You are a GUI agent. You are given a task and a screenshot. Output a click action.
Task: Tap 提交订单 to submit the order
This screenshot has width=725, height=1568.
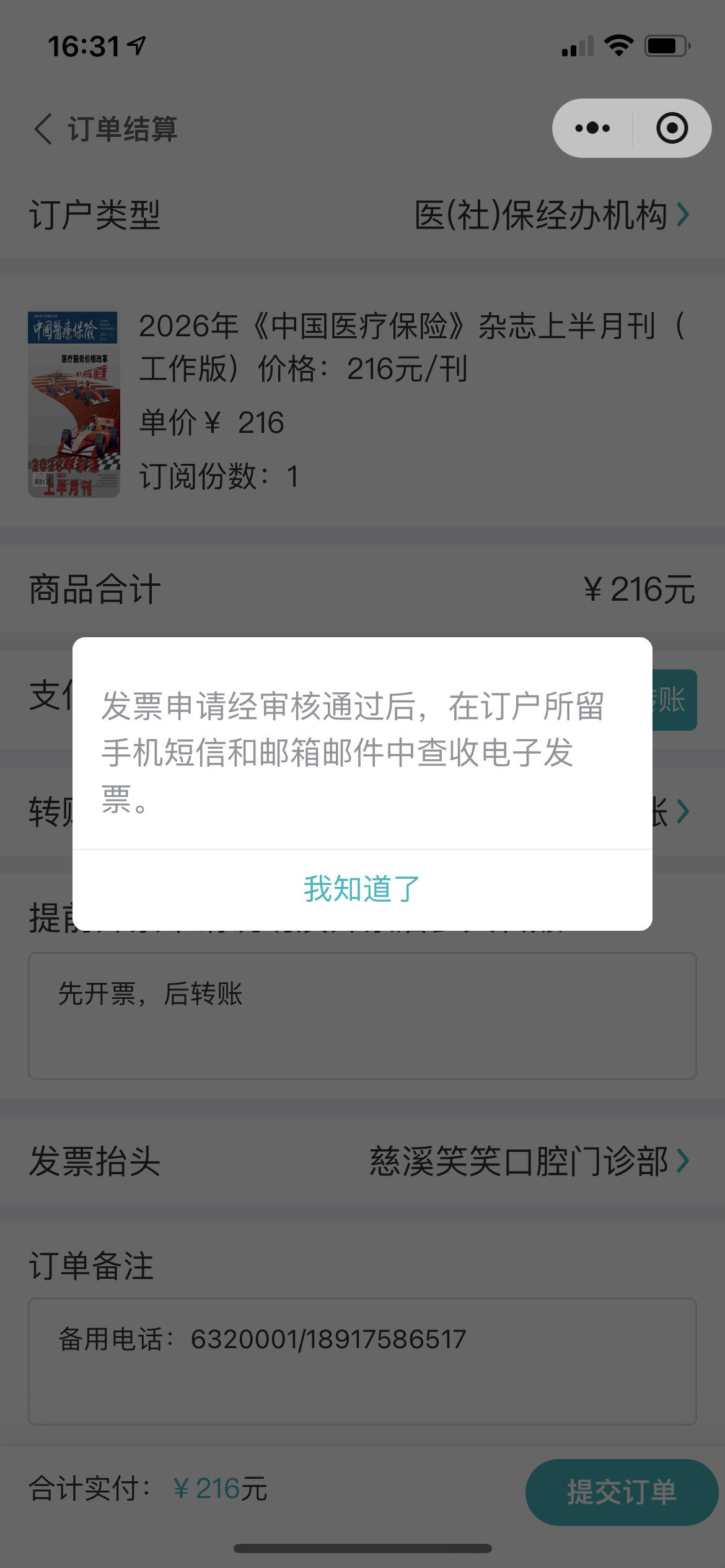(621, 1492)
